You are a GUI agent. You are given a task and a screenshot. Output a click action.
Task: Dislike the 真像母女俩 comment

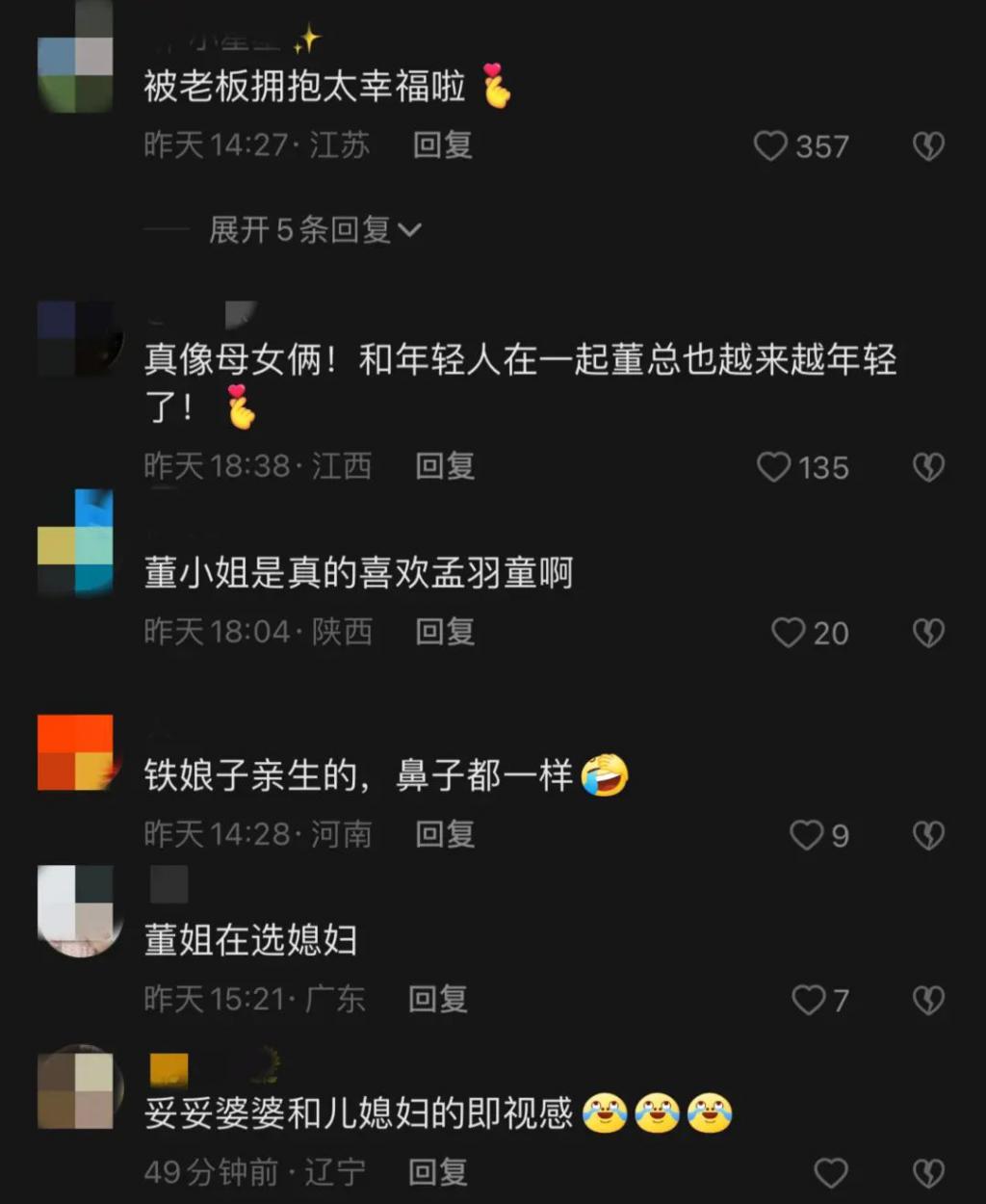(928, 467)
